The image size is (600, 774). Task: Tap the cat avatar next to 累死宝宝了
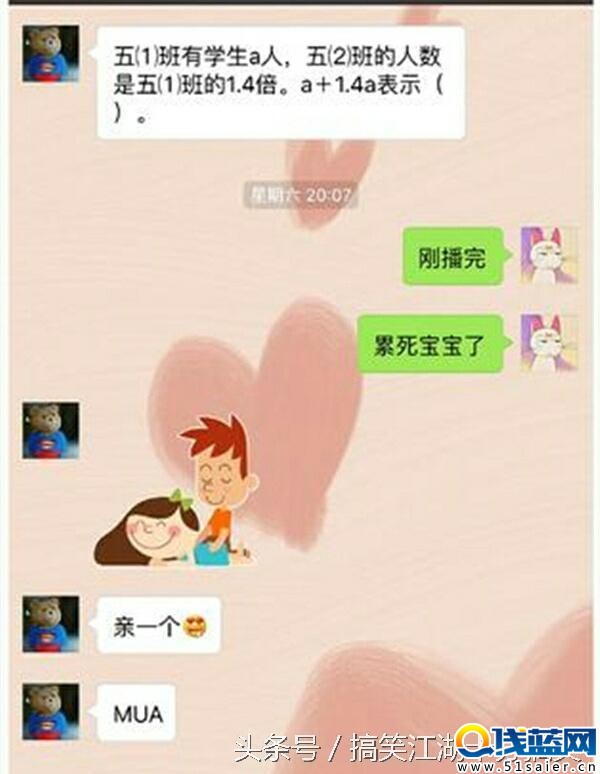click(549, 343)
